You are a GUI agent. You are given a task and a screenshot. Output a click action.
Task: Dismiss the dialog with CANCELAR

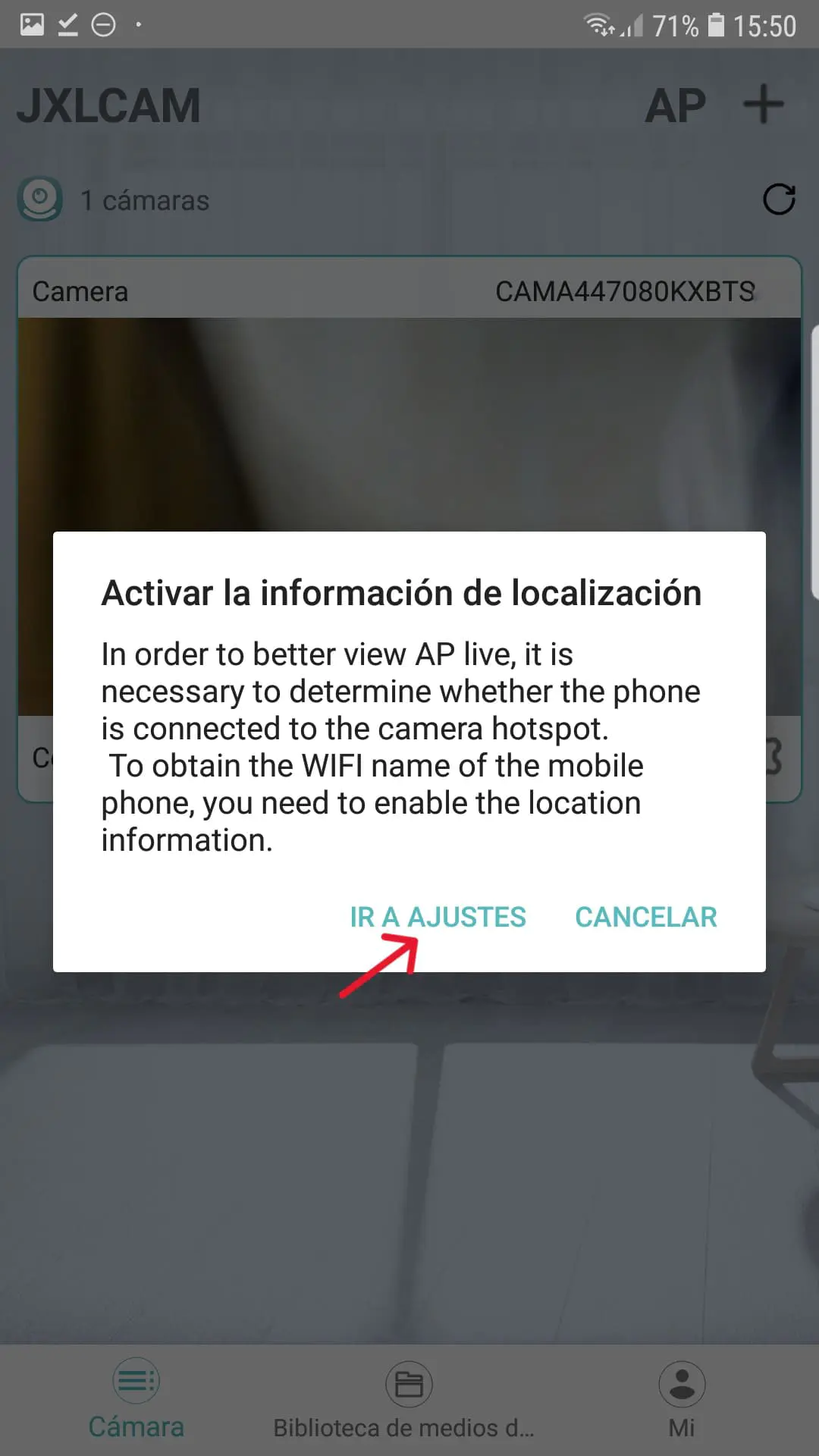[x=645, y=917]
